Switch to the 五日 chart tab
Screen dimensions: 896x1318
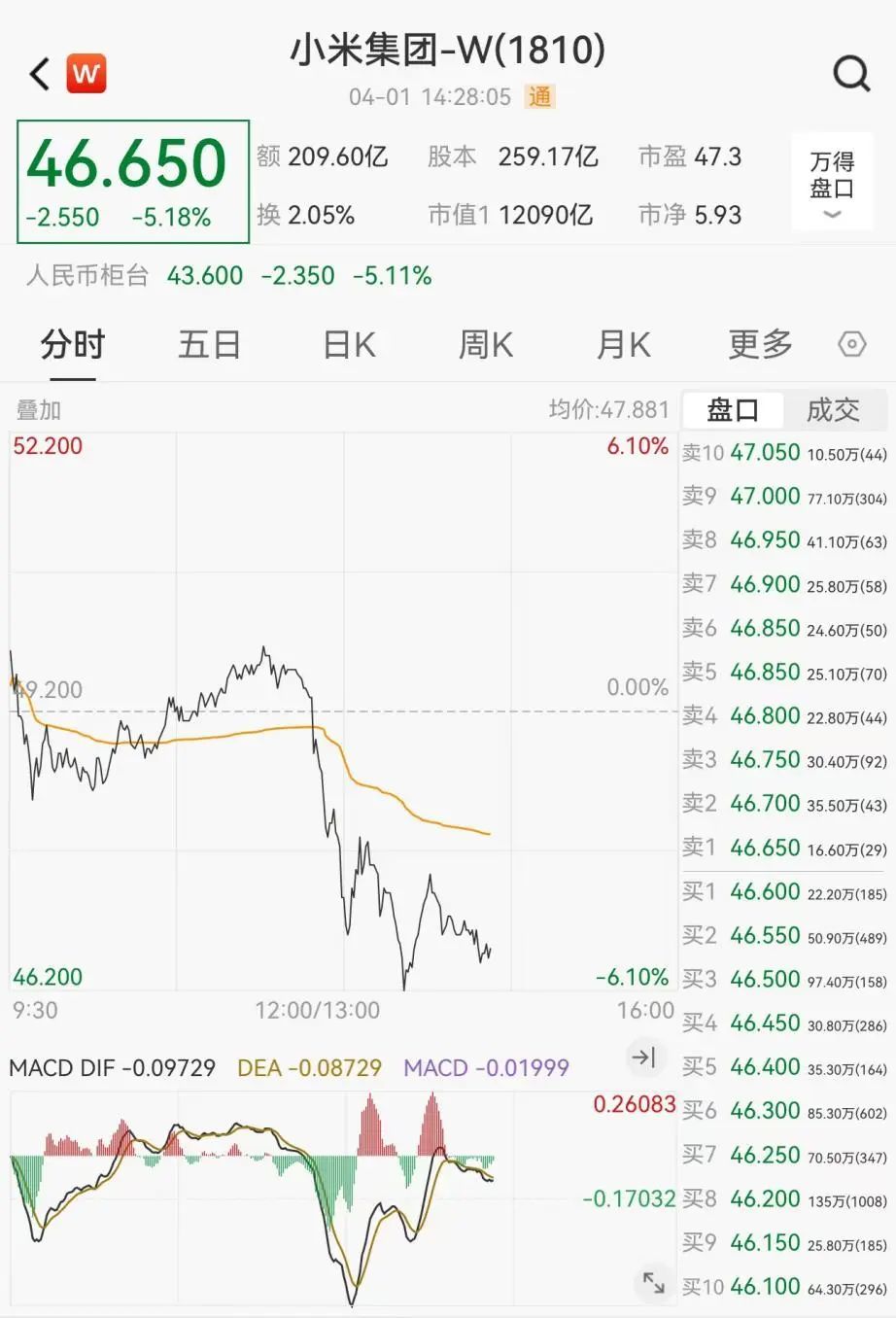pos(209,345)
